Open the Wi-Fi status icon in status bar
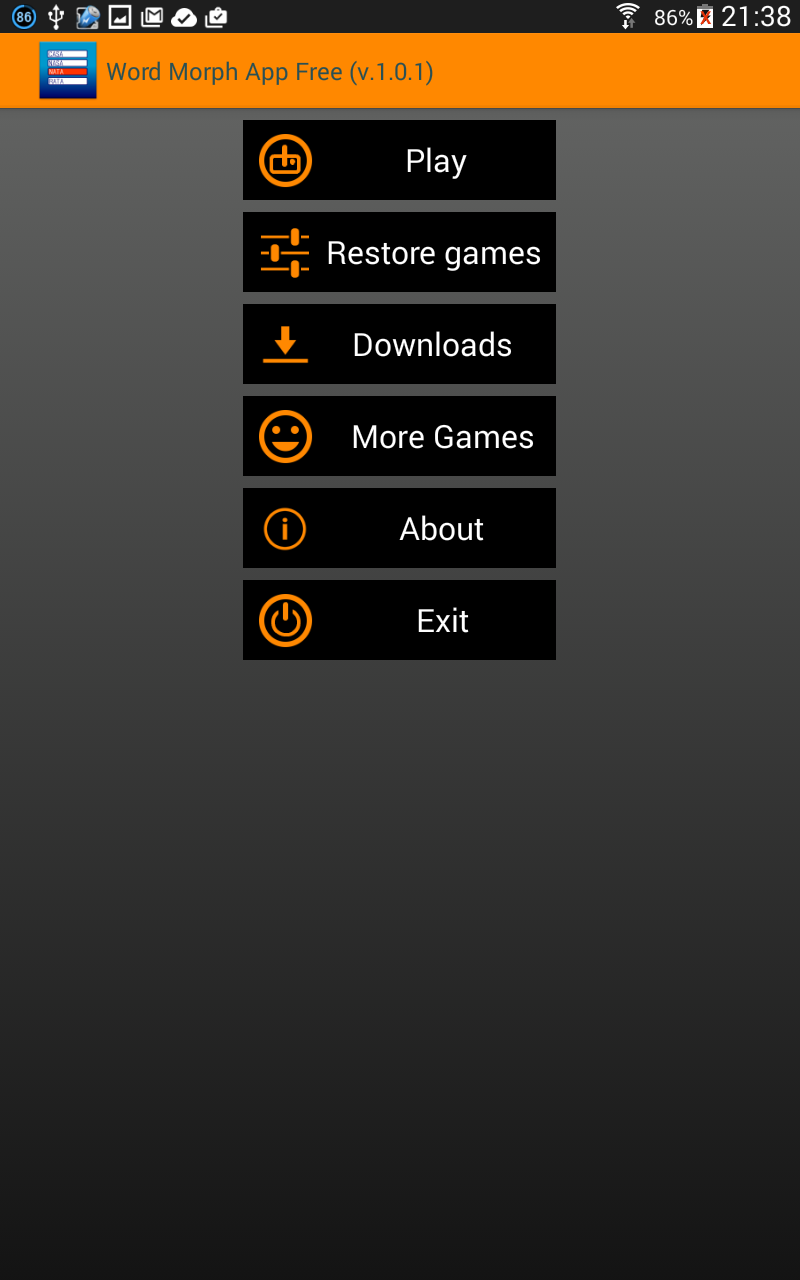The width and height of the screenshot is (800, 1280). [627, 16]
